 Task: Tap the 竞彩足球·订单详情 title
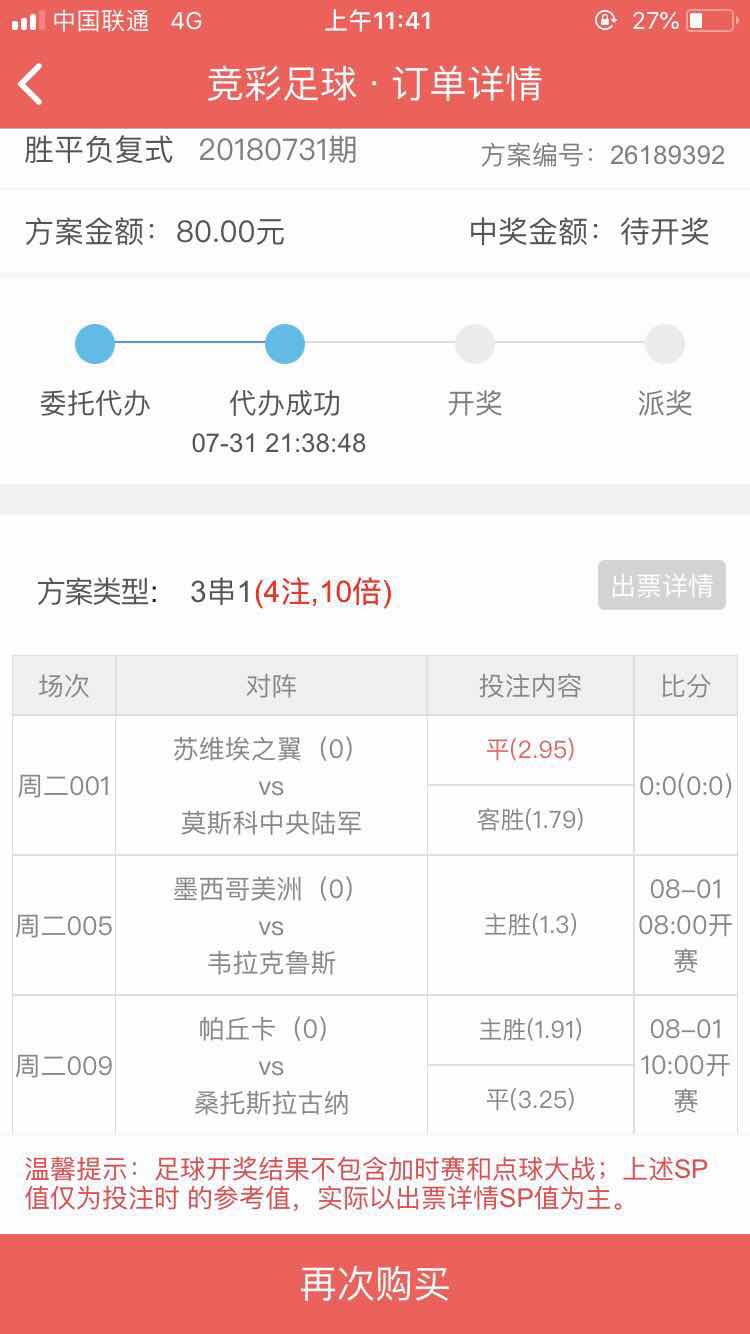(x=375, y=87)
